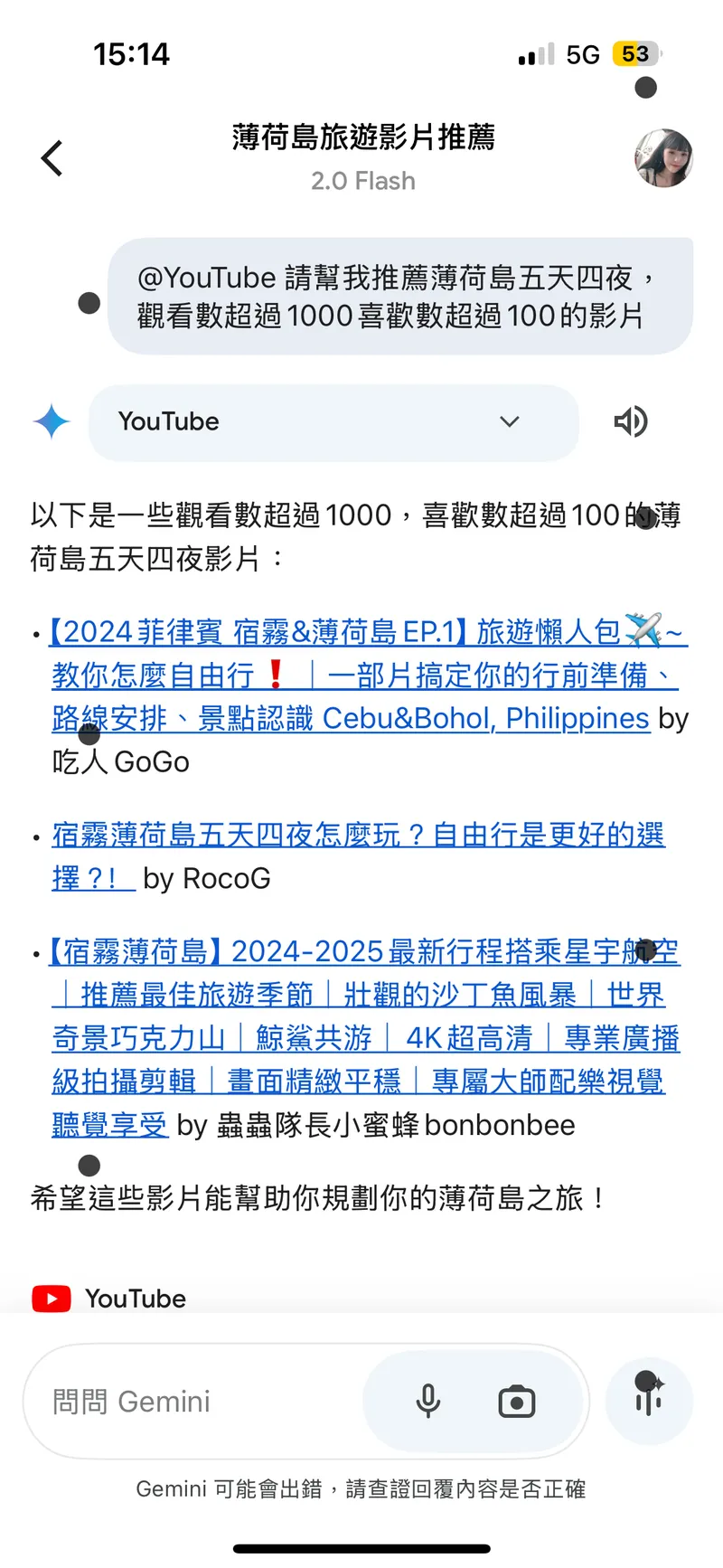Screen dimensions: 723x1568
Task: Go back from the Gemini chat
Action: point(52,158)
